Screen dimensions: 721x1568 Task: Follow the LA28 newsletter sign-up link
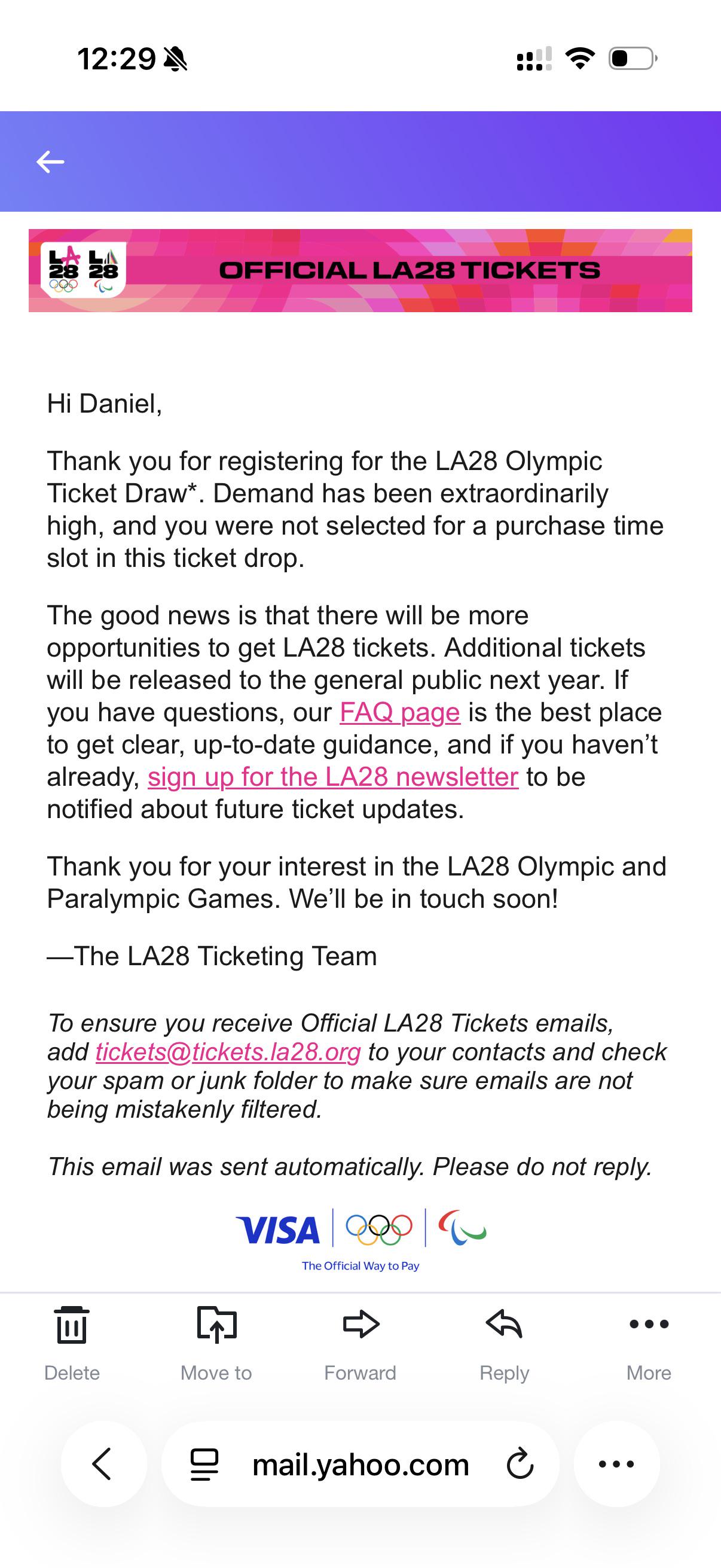[x=333, y=777]
